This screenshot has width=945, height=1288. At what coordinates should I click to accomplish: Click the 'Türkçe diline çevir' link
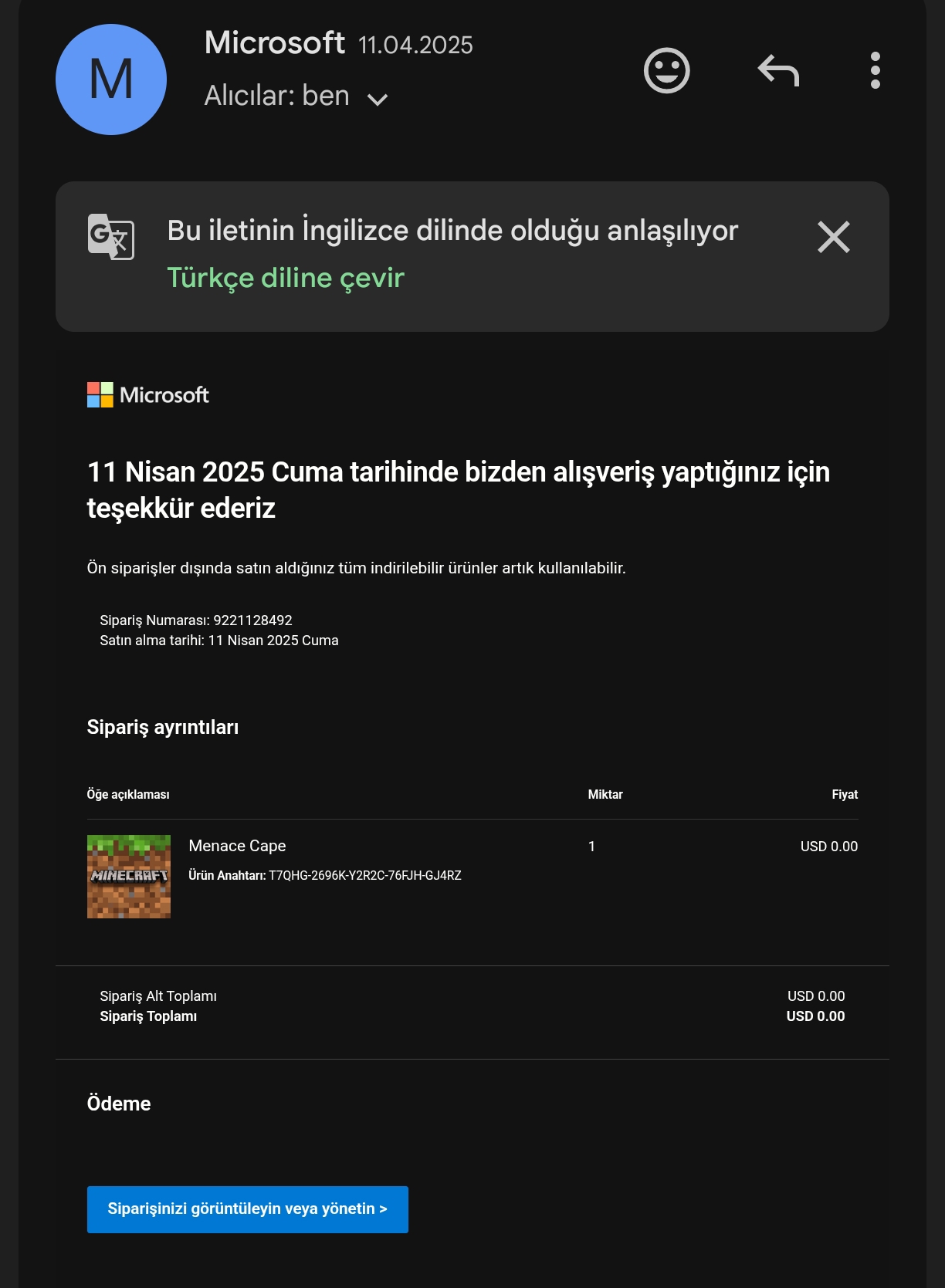286,278
